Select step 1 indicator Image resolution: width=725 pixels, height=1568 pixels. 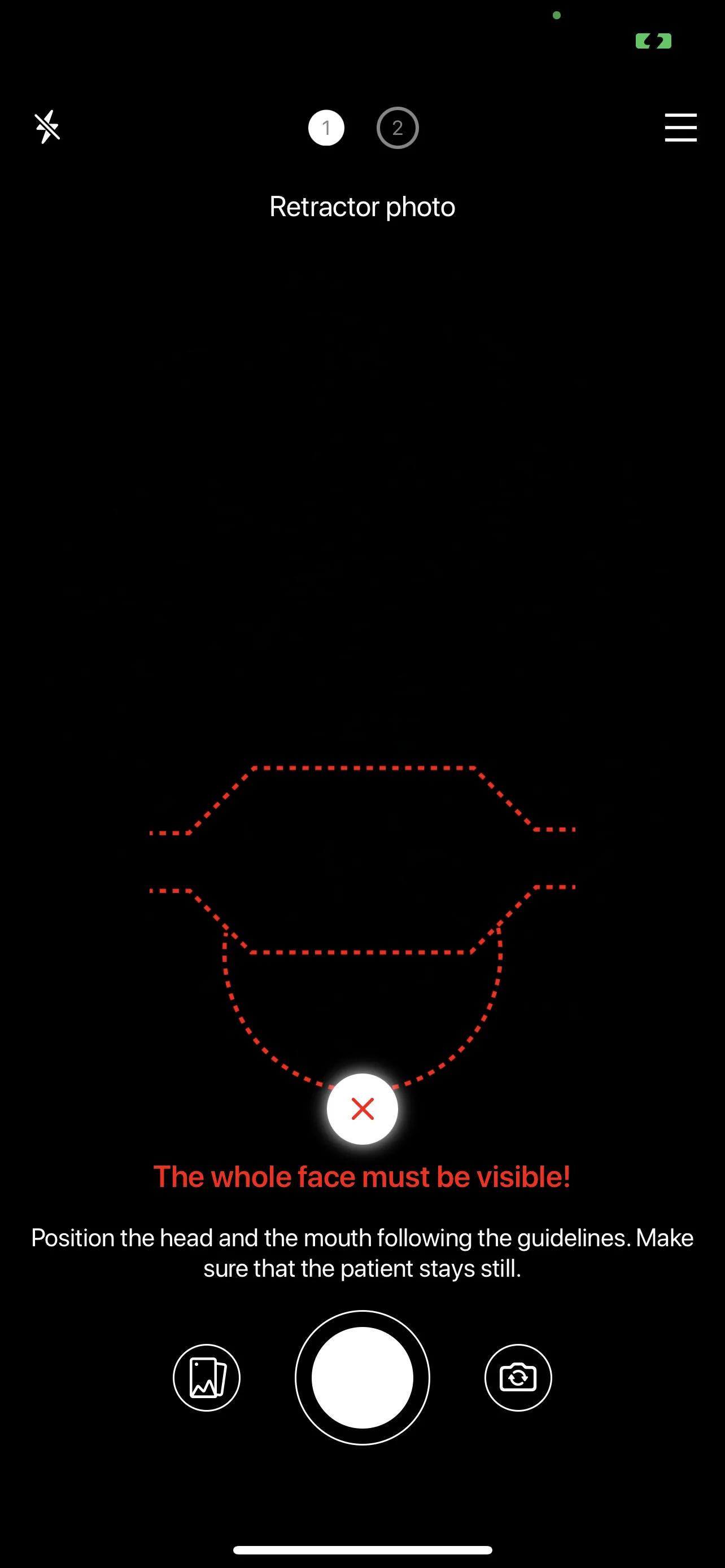click(x=326, y=128)
